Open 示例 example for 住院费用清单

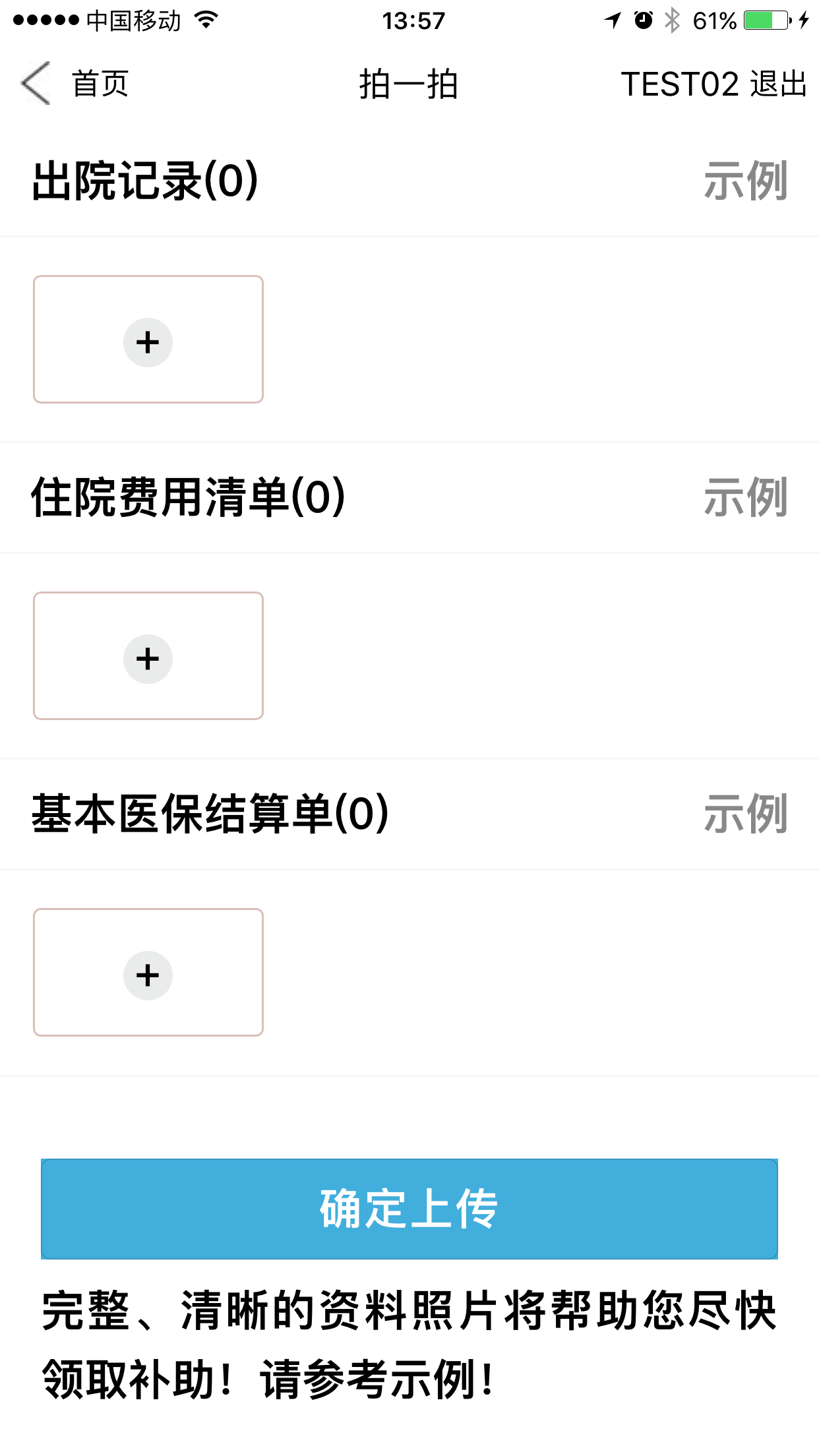pyautogui.click(x=744, y=499)
